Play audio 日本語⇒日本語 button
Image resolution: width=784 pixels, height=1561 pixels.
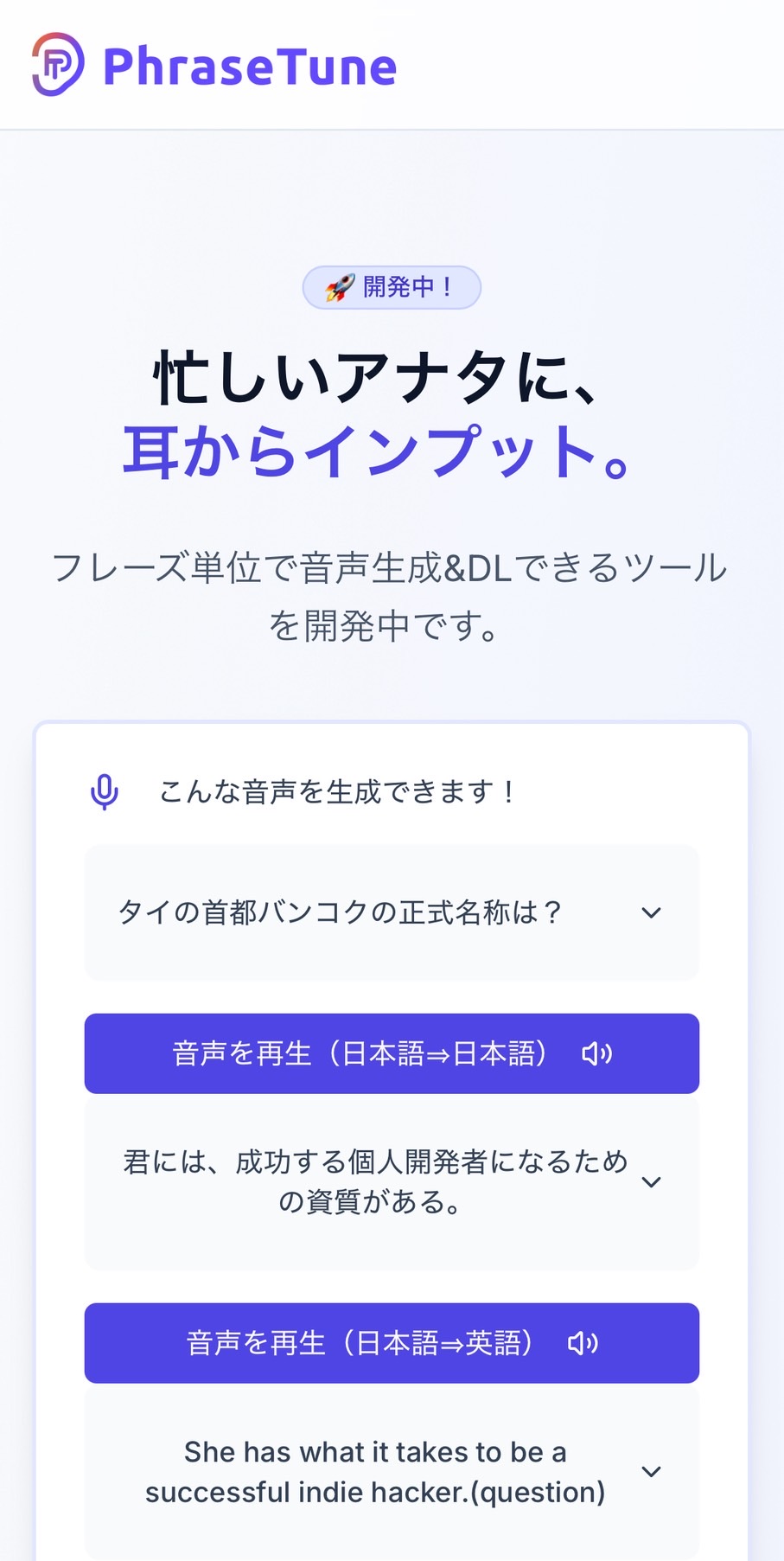click(x=392, y=1053)
